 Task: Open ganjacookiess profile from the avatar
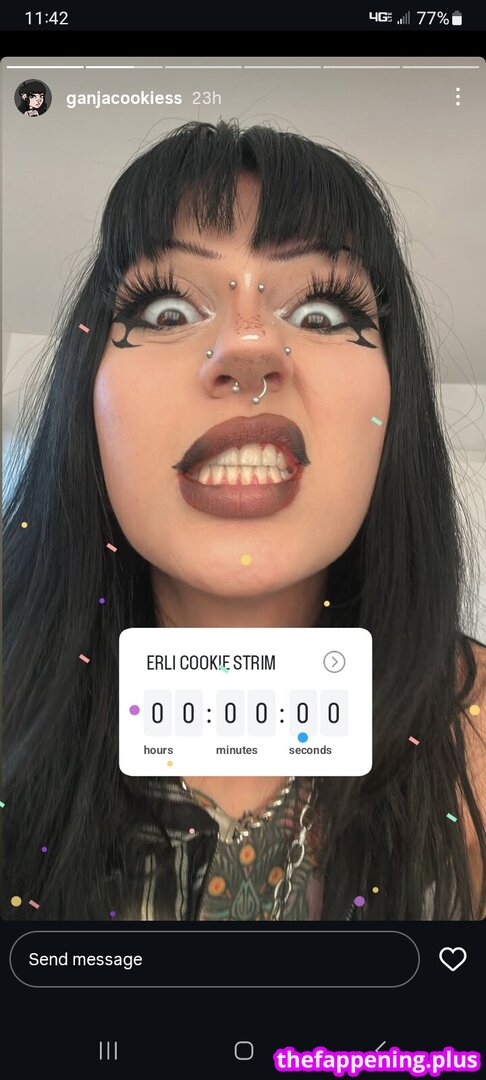[32, 98]
